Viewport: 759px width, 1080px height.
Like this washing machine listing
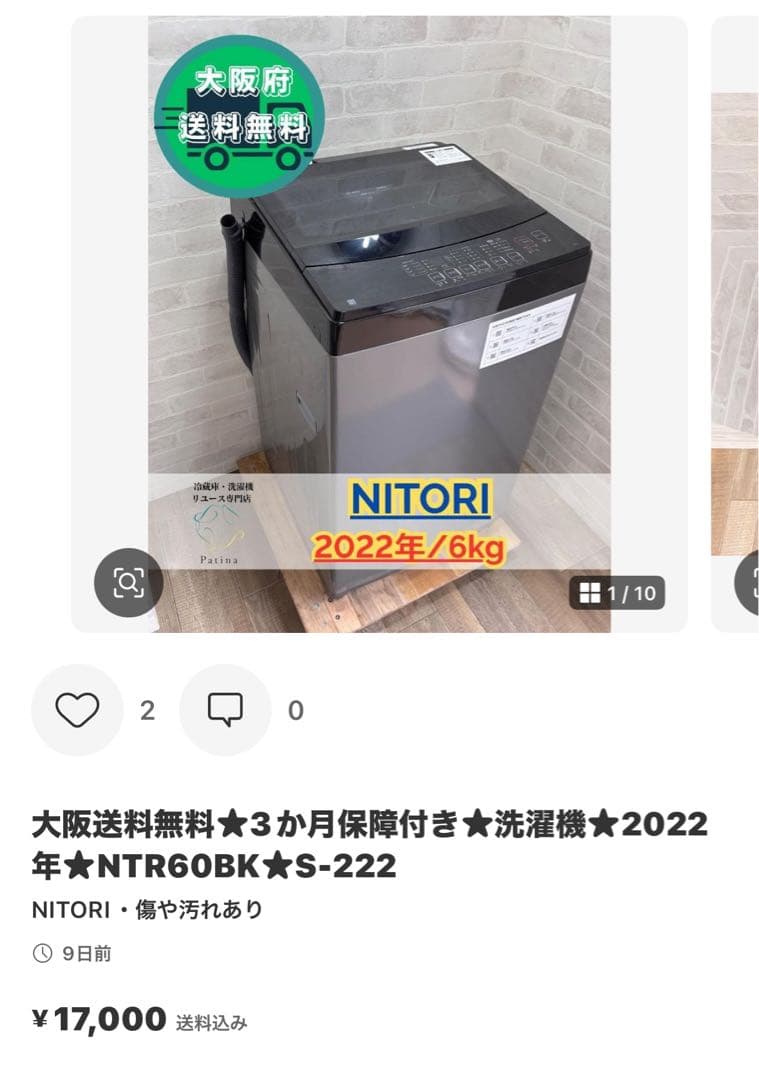[77, 710]
